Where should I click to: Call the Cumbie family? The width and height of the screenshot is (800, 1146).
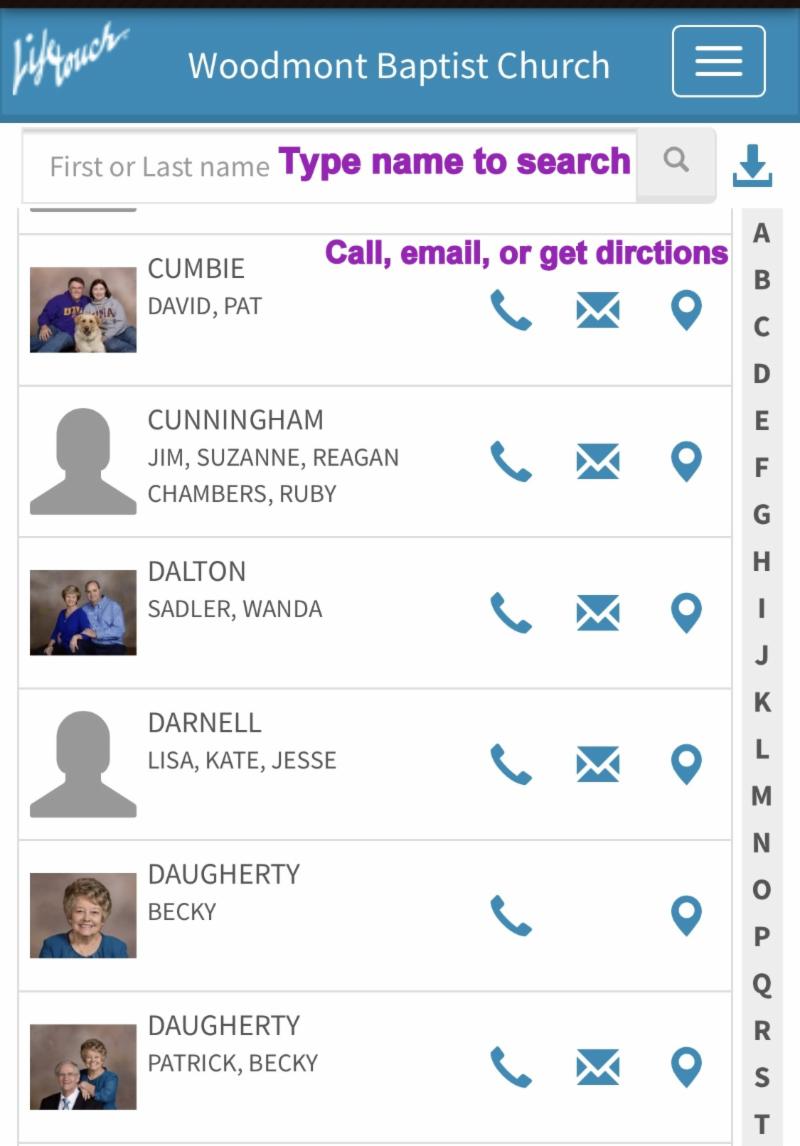pyautogui.click(x=510, y=310)
